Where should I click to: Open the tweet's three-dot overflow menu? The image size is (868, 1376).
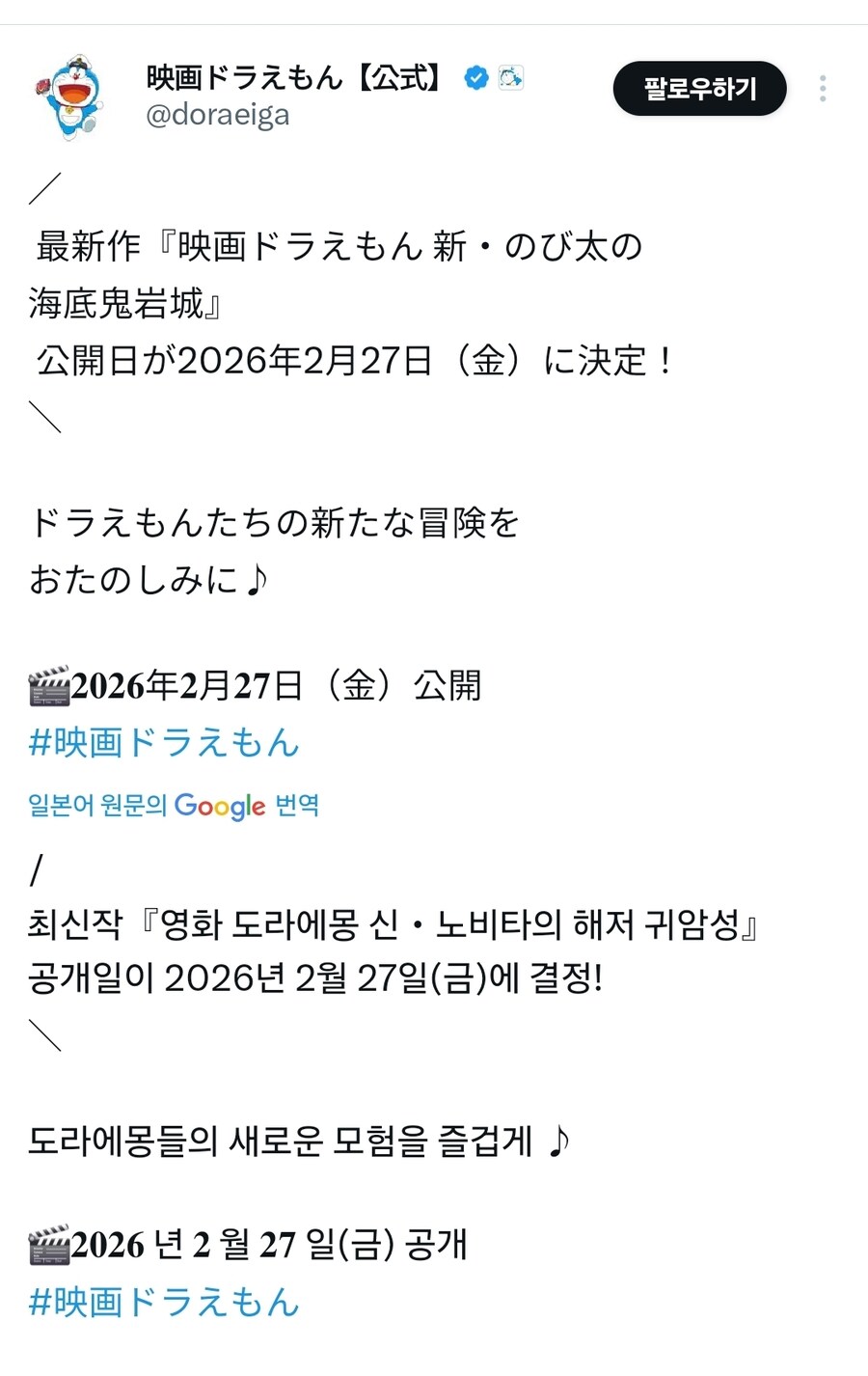[823, 89]
